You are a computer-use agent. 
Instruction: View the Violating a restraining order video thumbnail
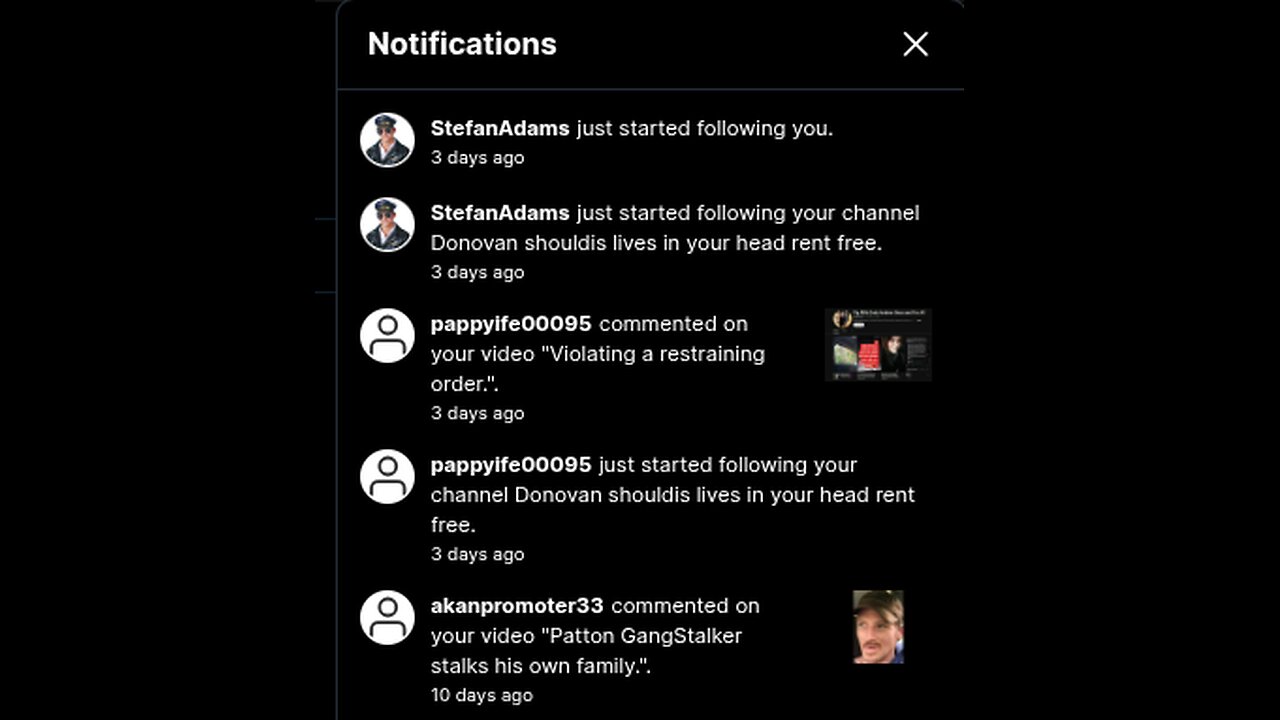pyautogui.click(x=878, y=345)
